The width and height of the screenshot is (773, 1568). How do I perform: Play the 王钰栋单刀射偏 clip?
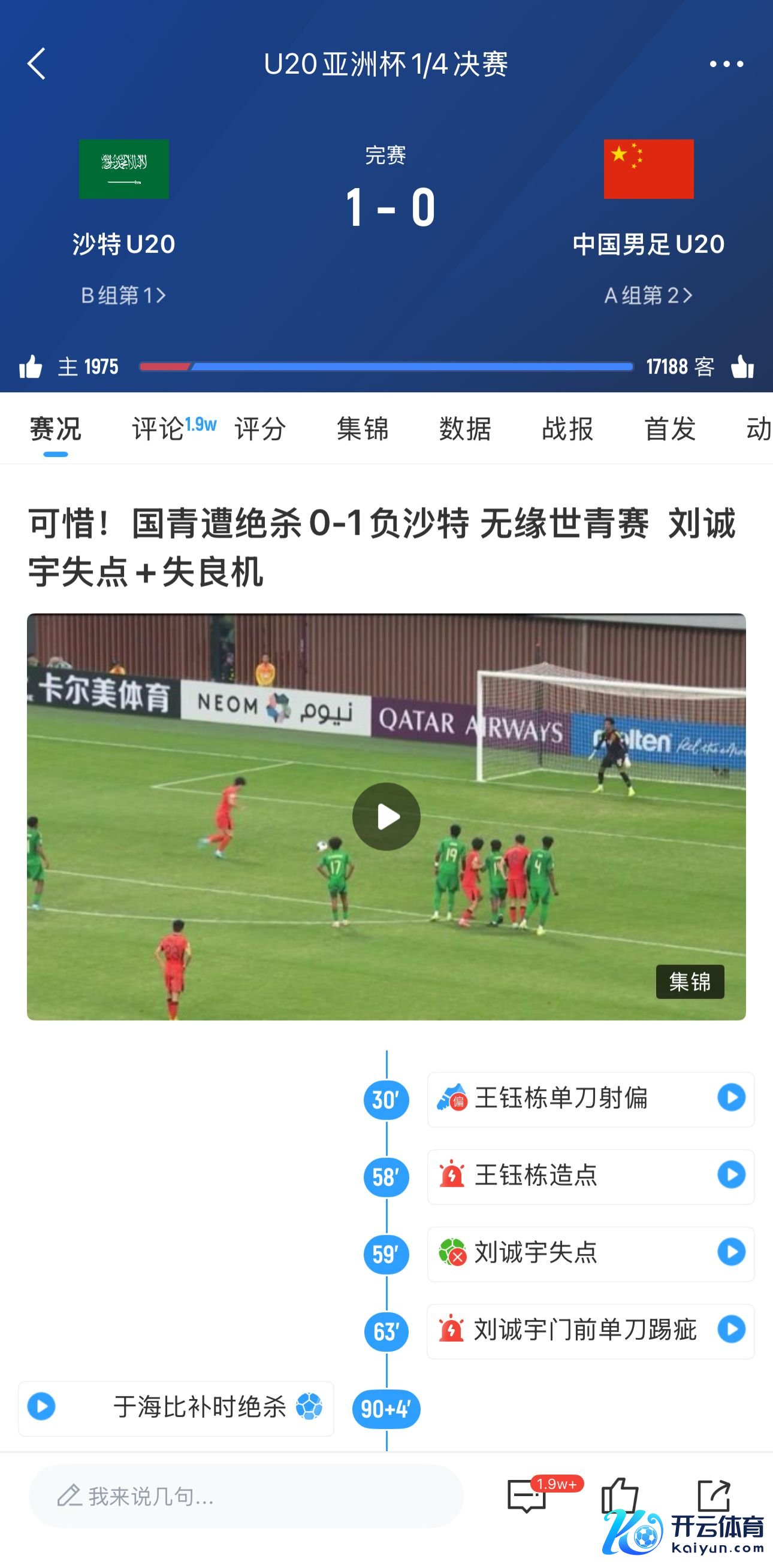[x=731, y=1097]
